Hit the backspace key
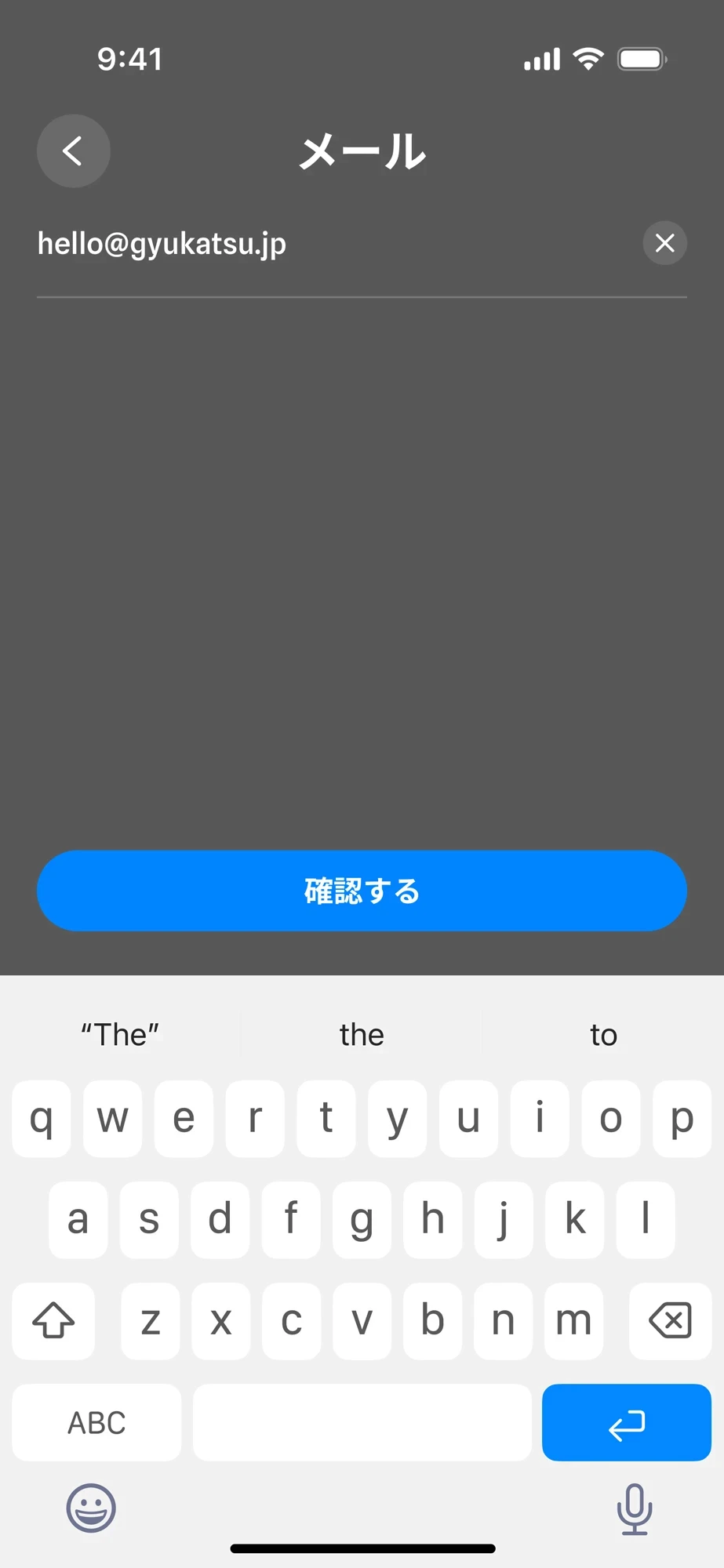The image size is (724, 1568). tap(671, 1321)
